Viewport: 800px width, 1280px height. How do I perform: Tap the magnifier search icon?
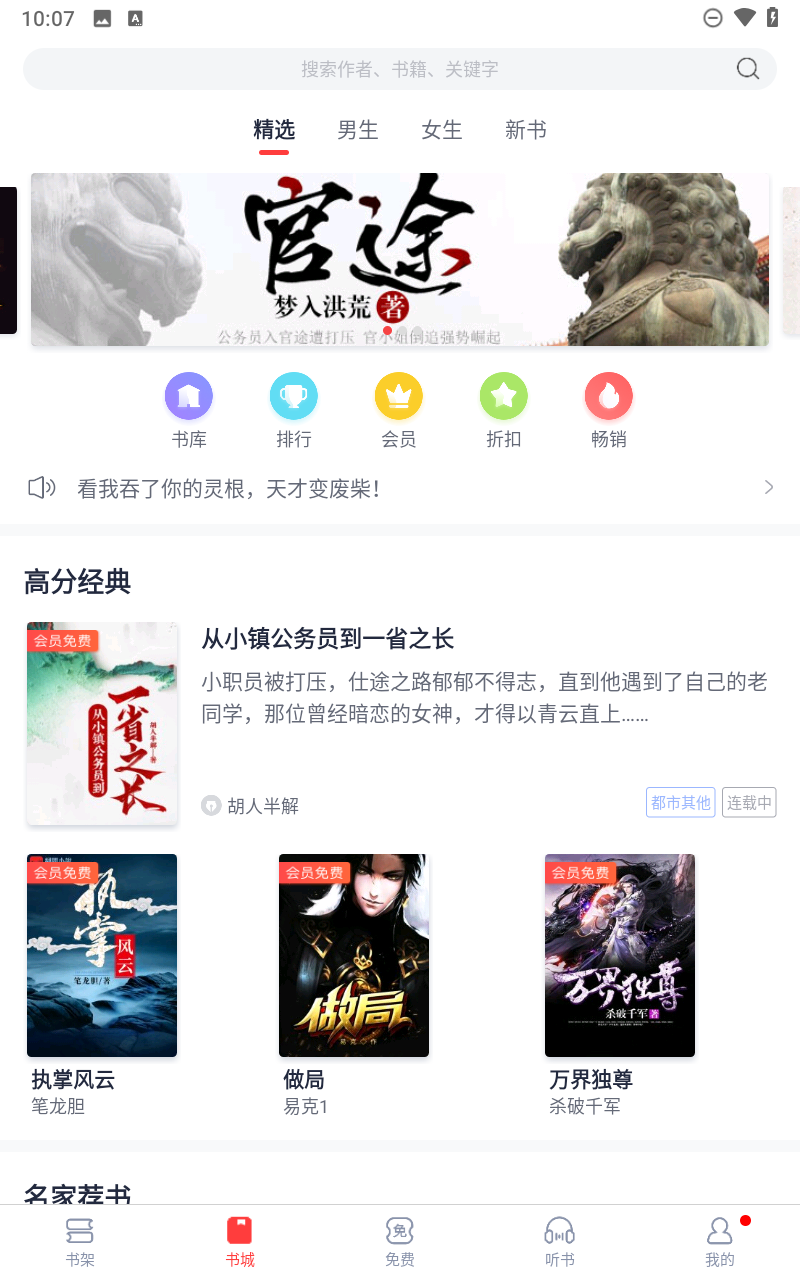click(x=747, y=69)
